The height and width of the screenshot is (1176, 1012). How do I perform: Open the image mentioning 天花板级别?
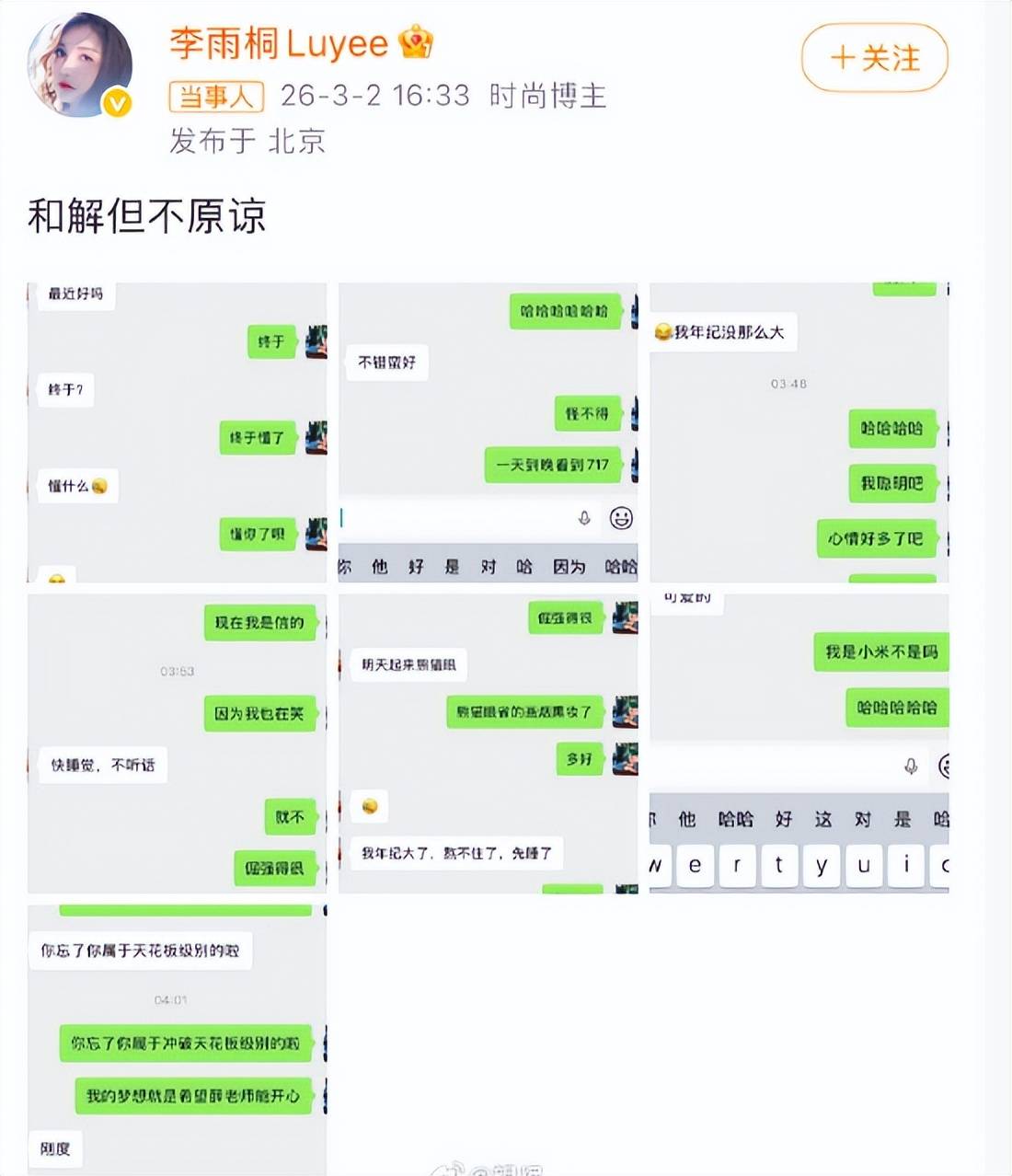[x=177, y=1038]
